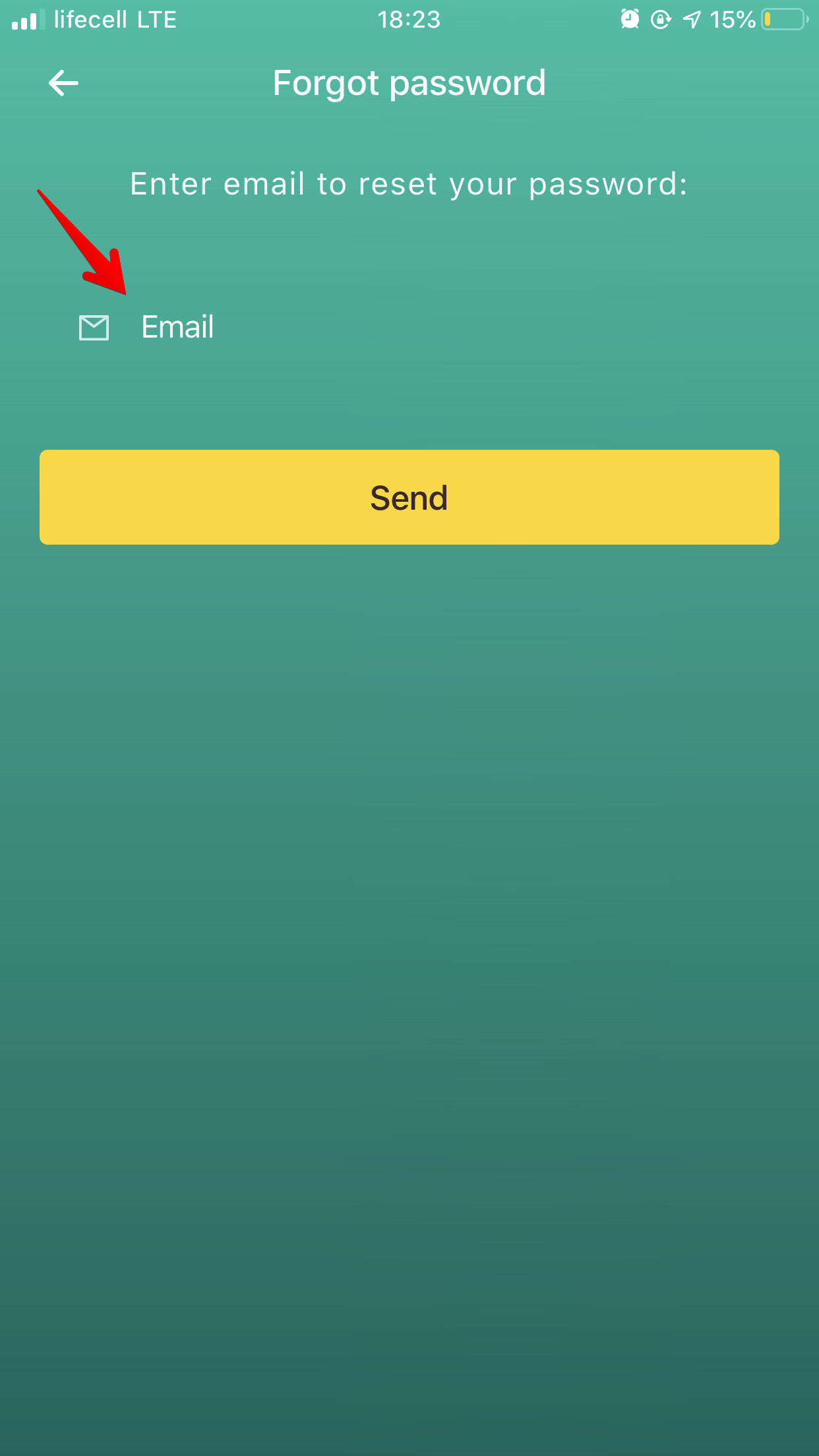The image size is (819, 1456).
Task: Tap the yellow Send button
Action: (409, 497)
